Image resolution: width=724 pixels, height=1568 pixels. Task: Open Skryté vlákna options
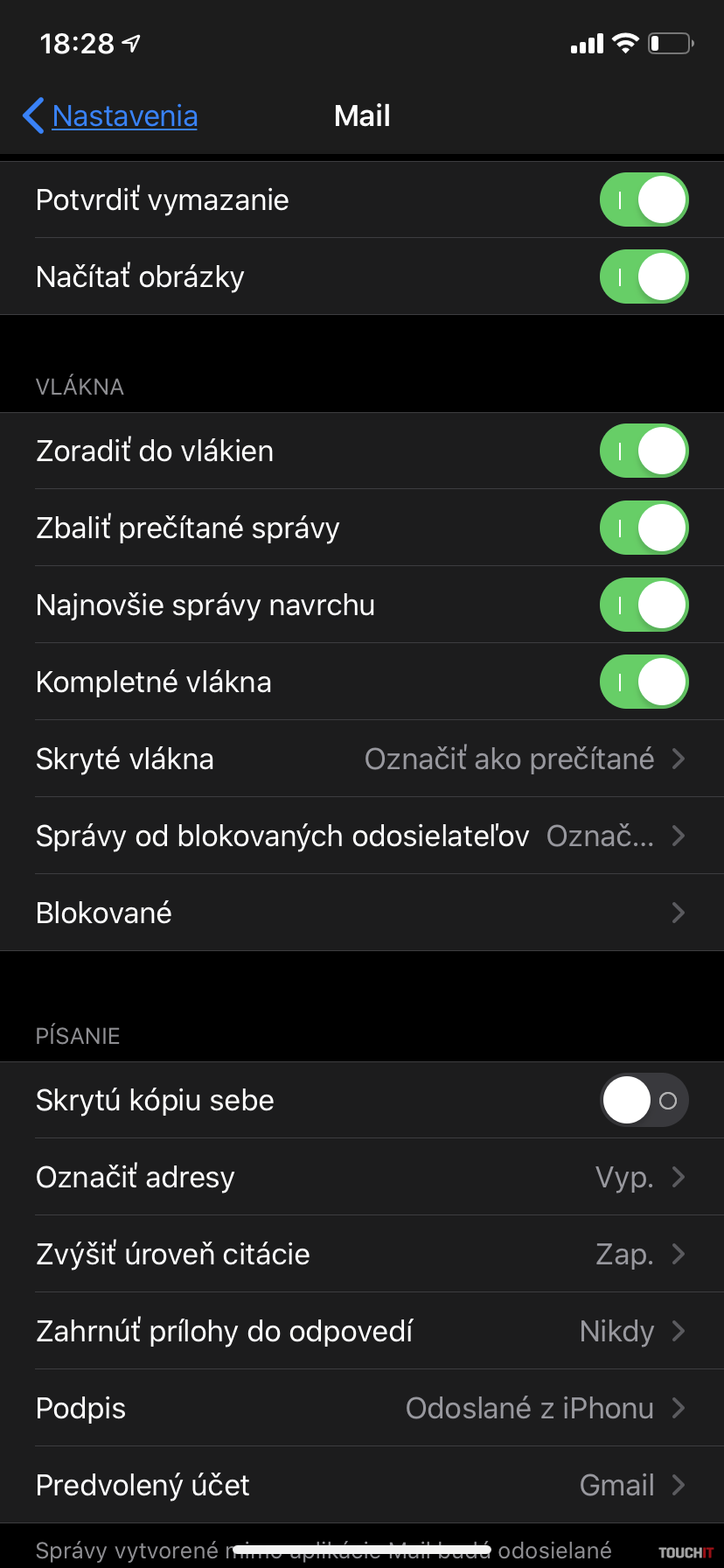pos(362,759)
